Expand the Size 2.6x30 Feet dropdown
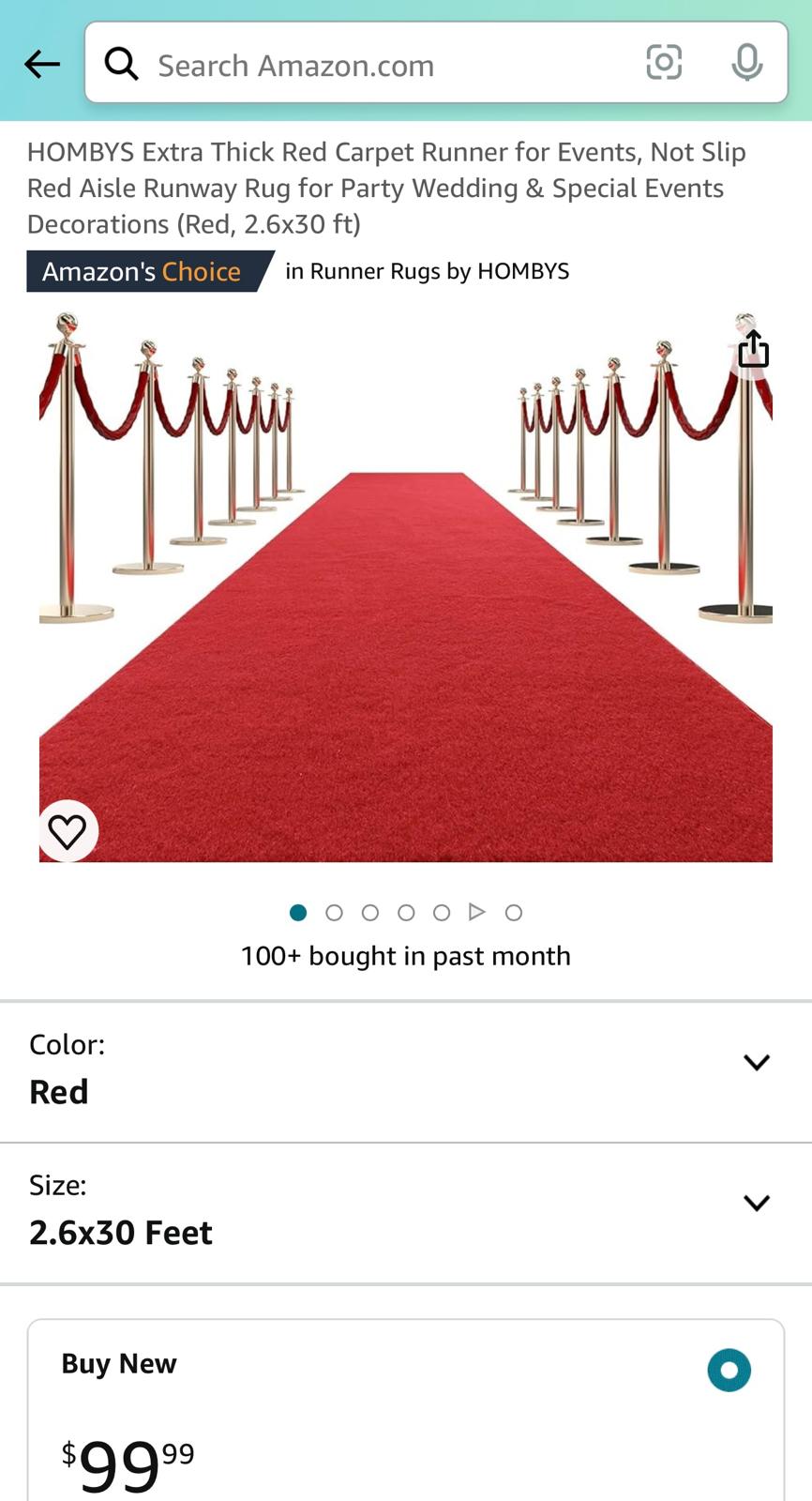 pos(756,1203)
